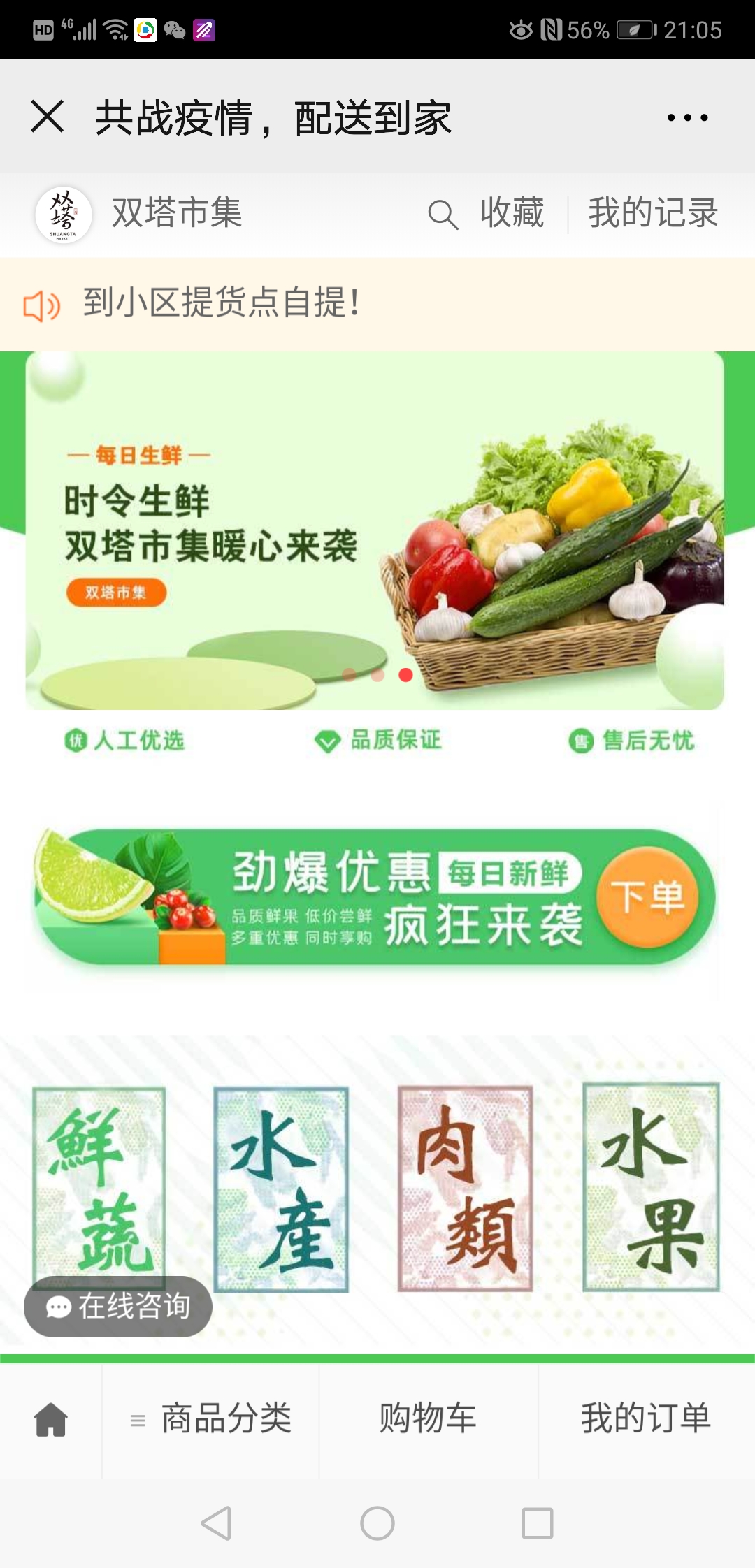Open the 时令生鲜 carousel banner
Screen dimensions: 755x1568
pos(375,531)
